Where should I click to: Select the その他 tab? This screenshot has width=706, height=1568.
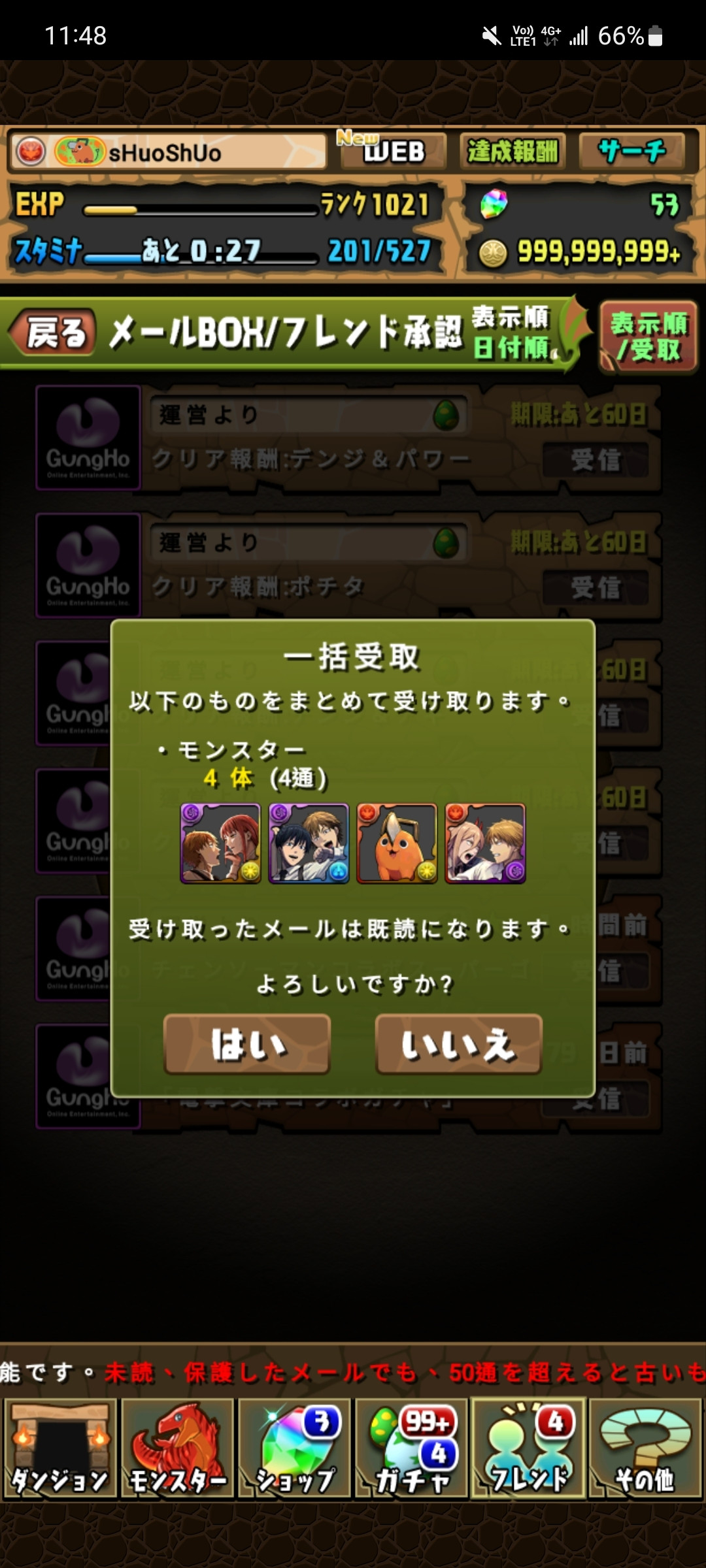point(646,1448)
